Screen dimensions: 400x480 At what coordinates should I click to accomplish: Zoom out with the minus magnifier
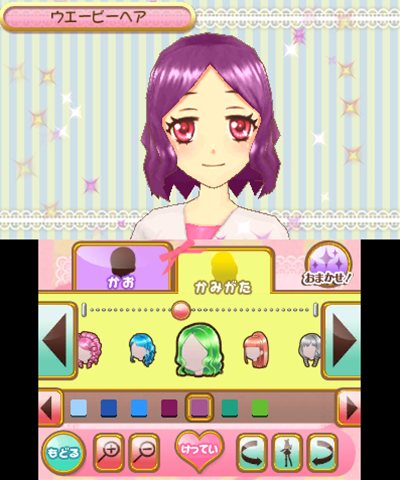point(144,453)
